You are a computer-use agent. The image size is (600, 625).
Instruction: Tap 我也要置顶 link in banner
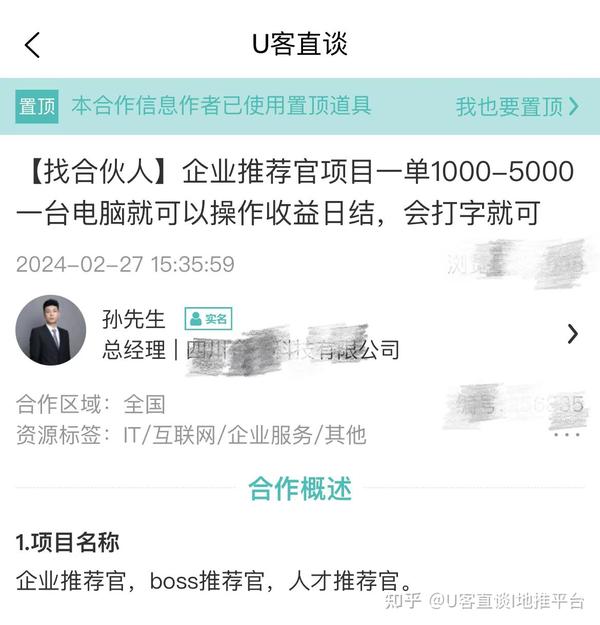[517, 106]
